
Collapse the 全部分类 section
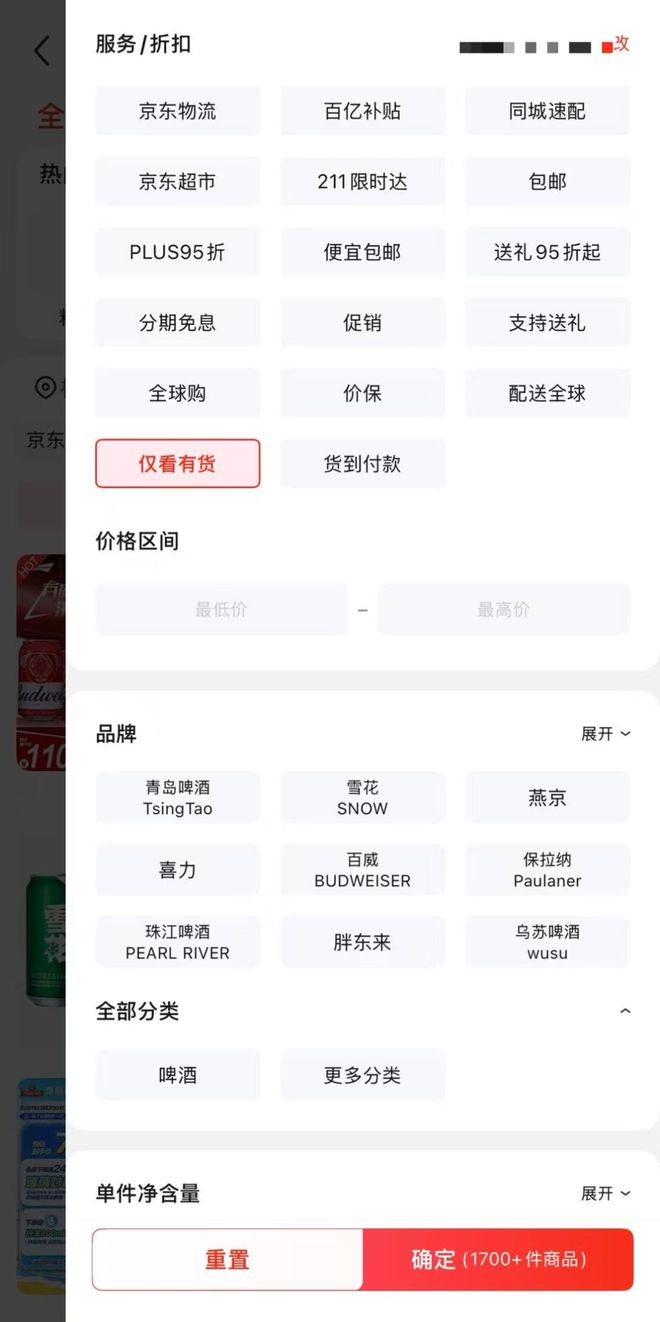[625, 1012]
